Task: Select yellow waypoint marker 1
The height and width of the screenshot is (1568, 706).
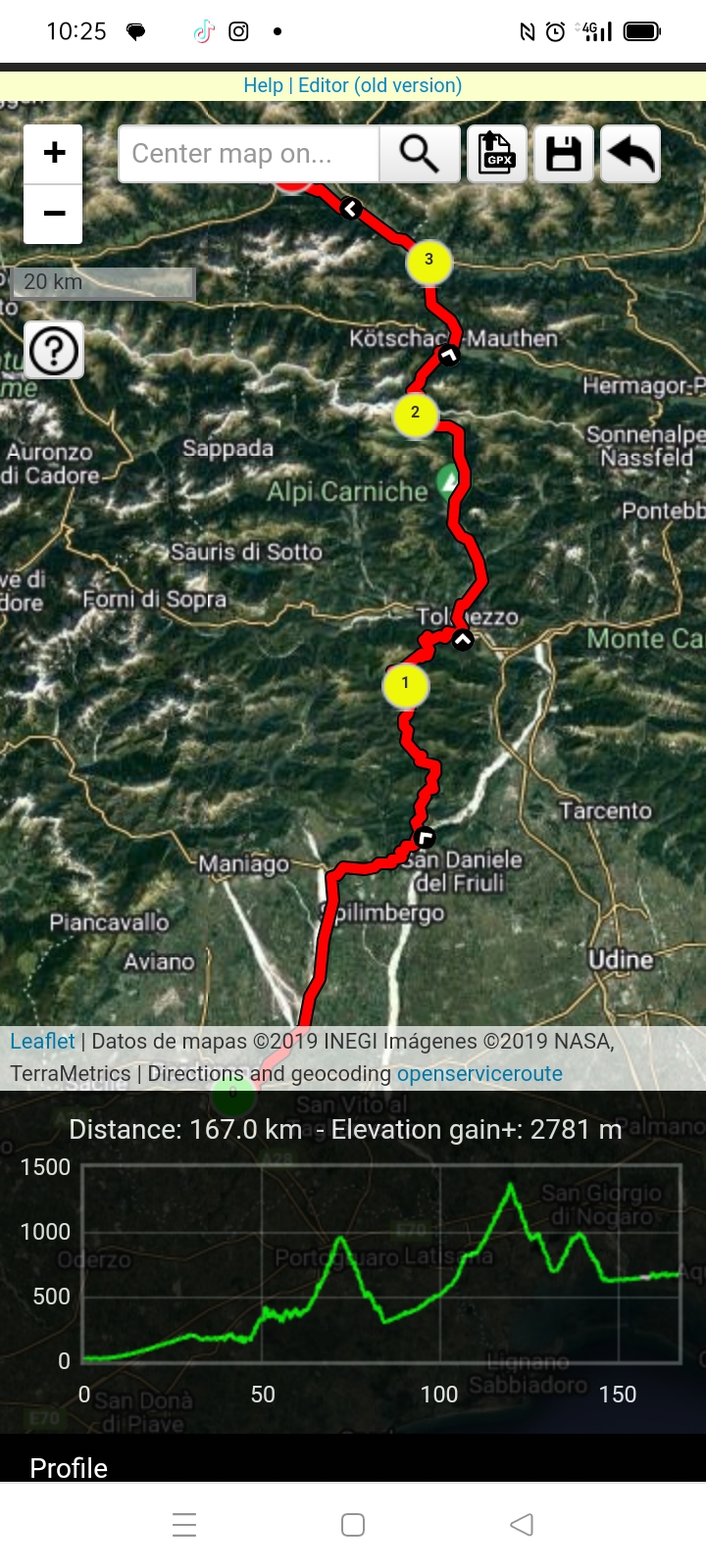Action: pyautogui.click(x=405, y=684)
